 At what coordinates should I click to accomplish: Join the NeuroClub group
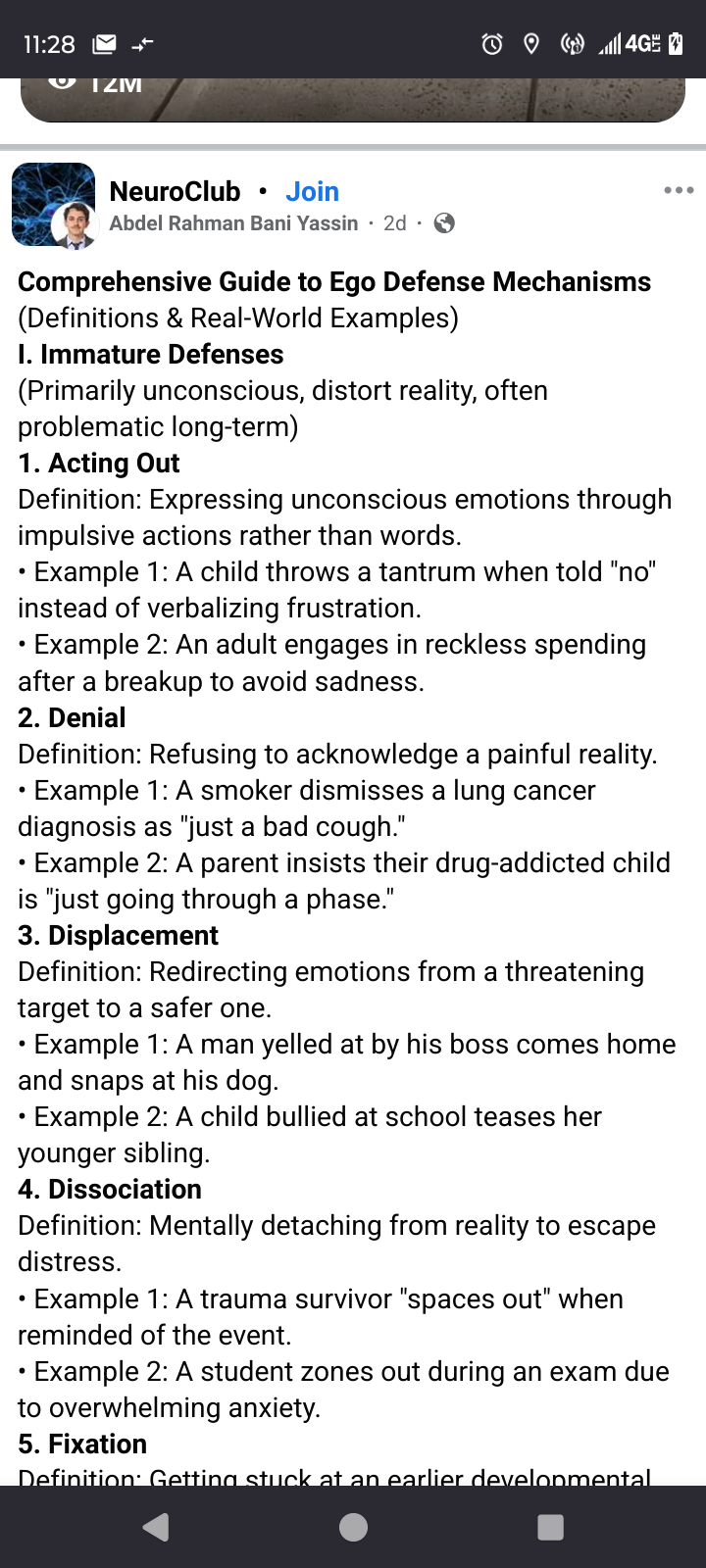tap(312, 191)
